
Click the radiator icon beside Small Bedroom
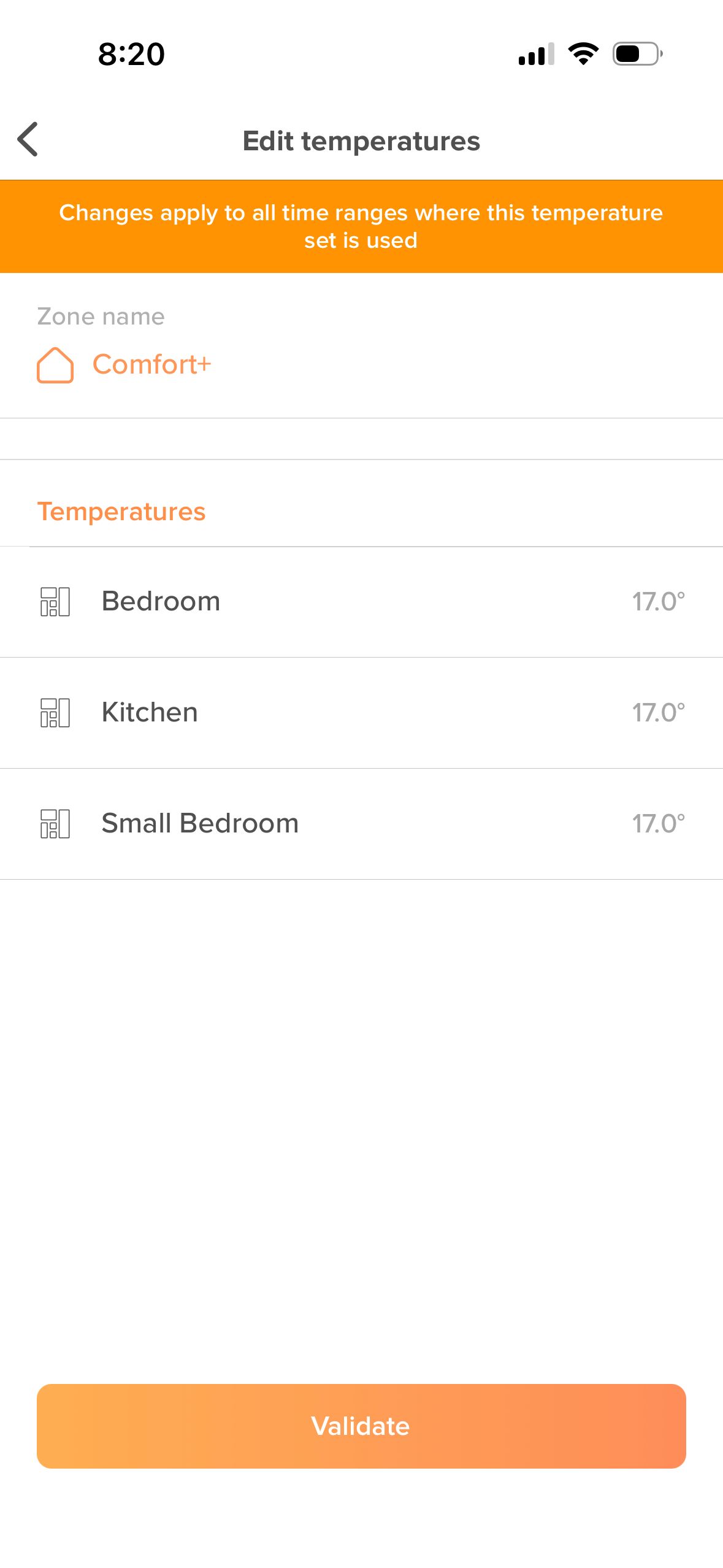pyautogui.click(x=55, y=823)
